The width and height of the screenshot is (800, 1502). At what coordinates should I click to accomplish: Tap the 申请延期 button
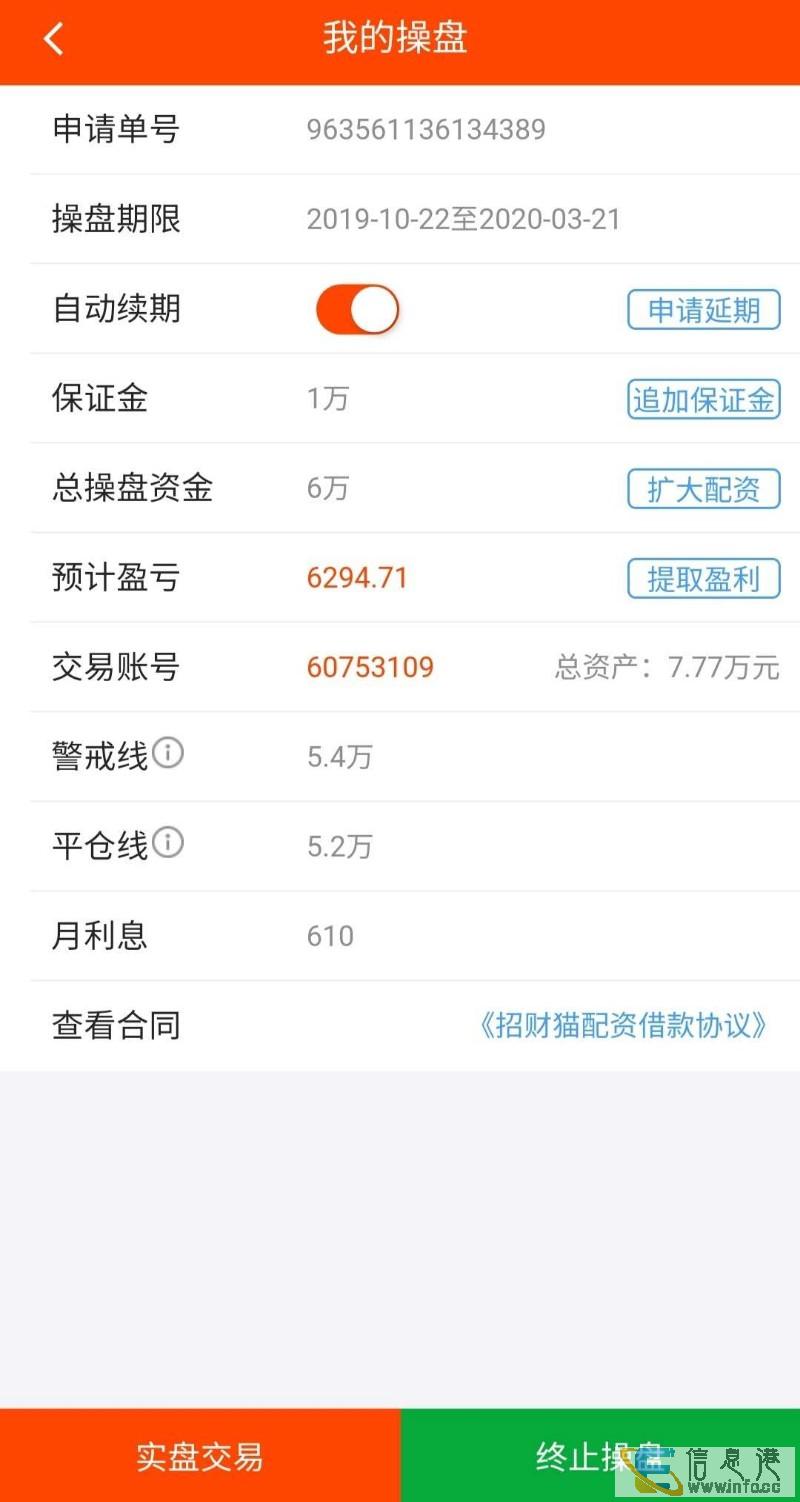(703, 310)
